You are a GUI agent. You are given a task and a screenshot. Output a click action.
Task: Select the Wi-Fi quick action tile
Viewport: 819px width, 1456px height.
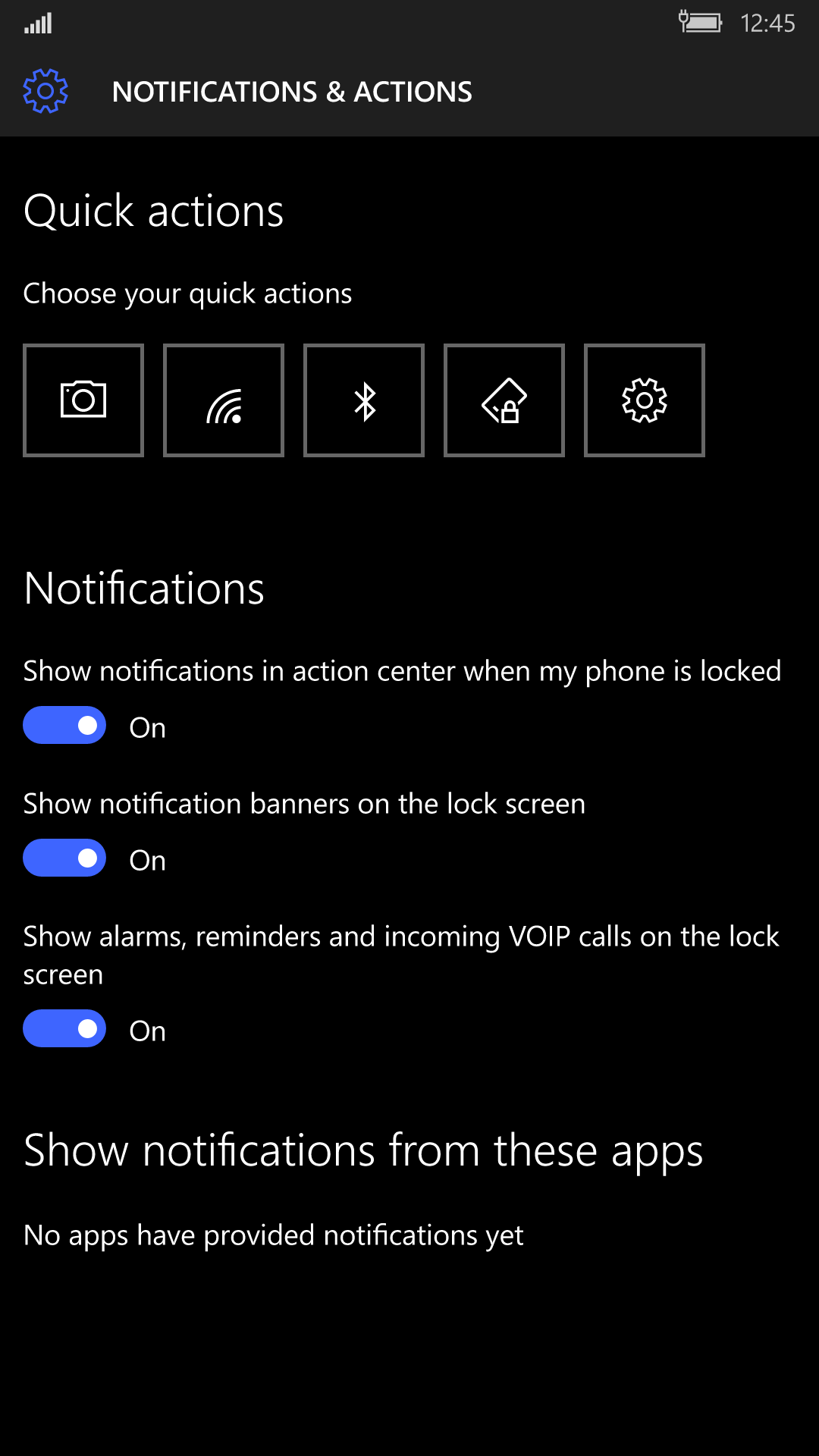coord(224,400)
